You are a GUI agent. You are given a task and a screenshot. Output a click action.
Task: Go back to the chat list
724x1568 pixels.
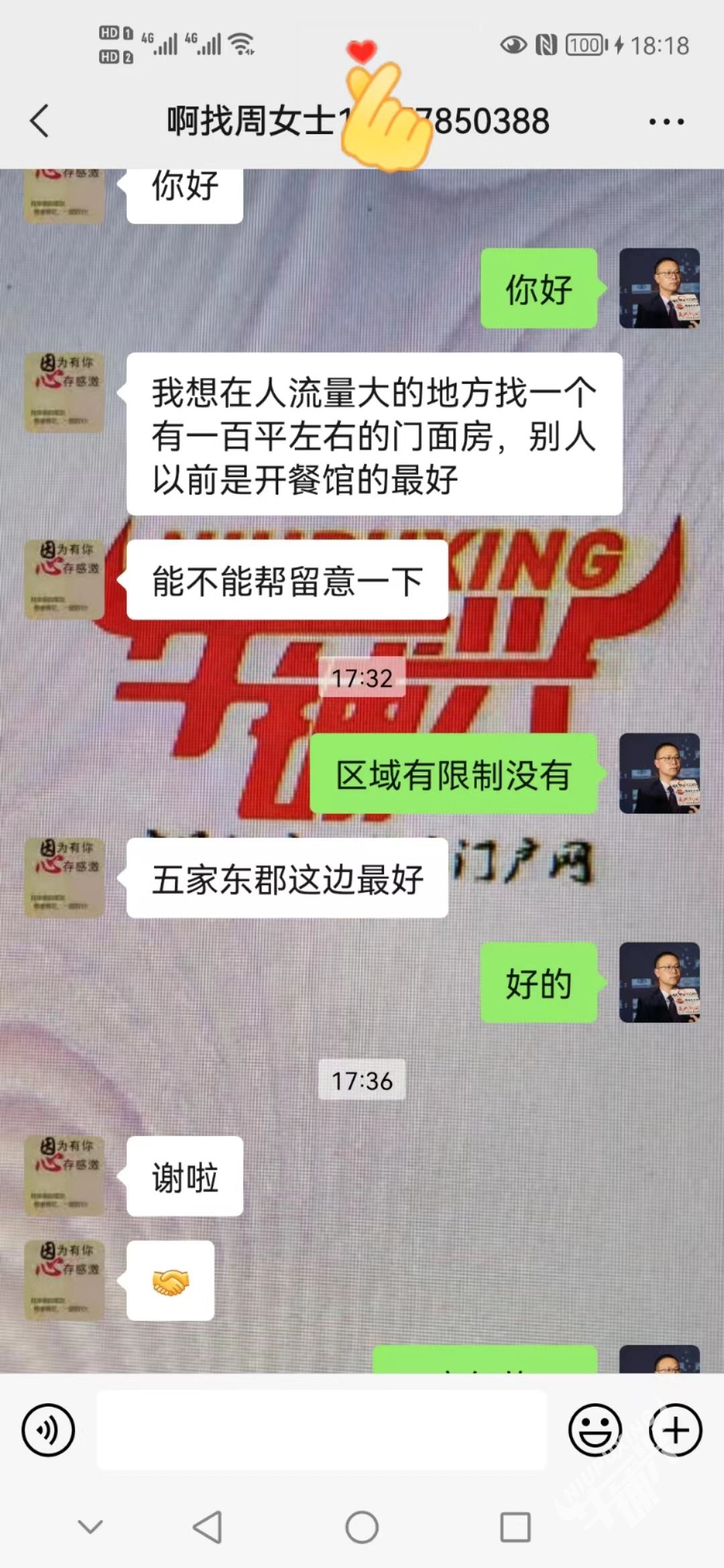[40, 121]
